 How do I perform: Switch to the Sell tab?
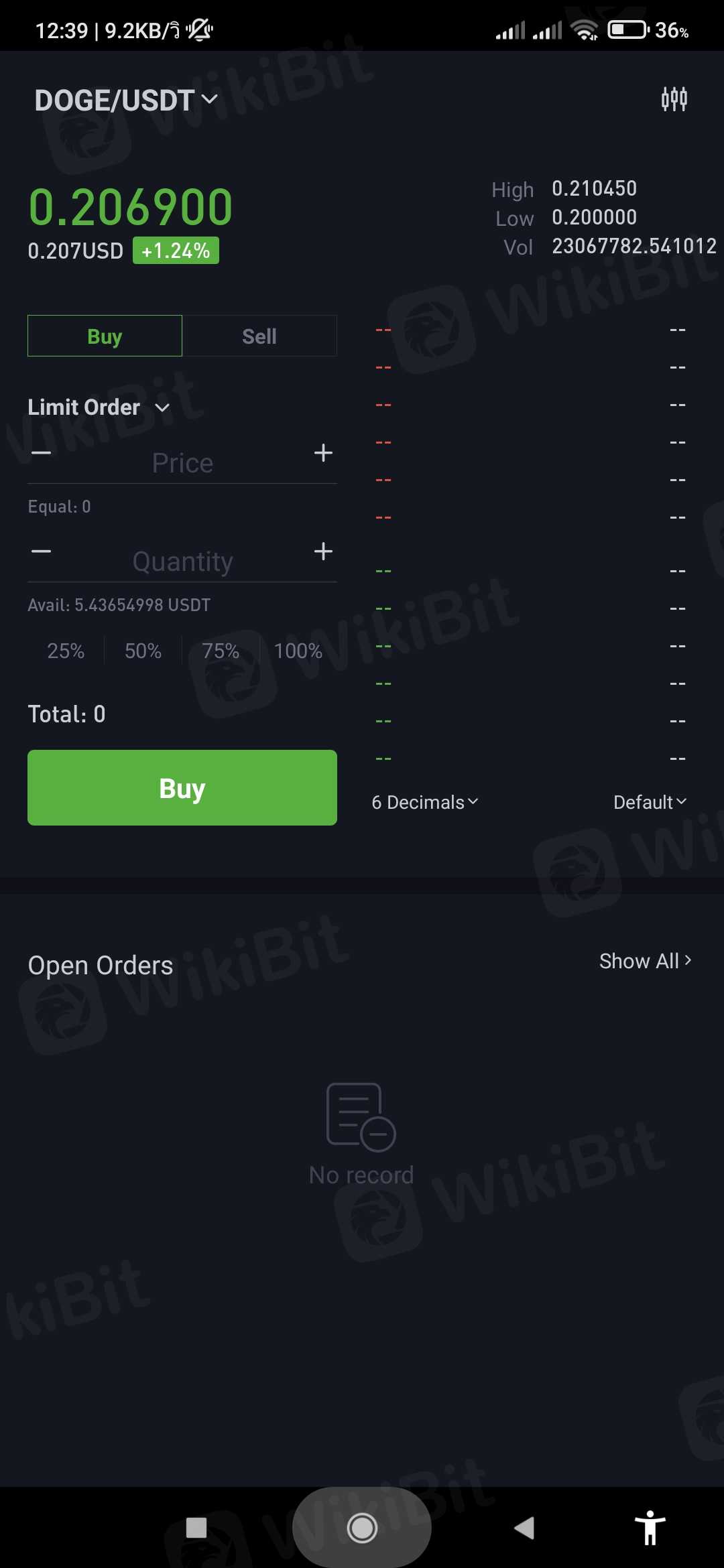259,336
